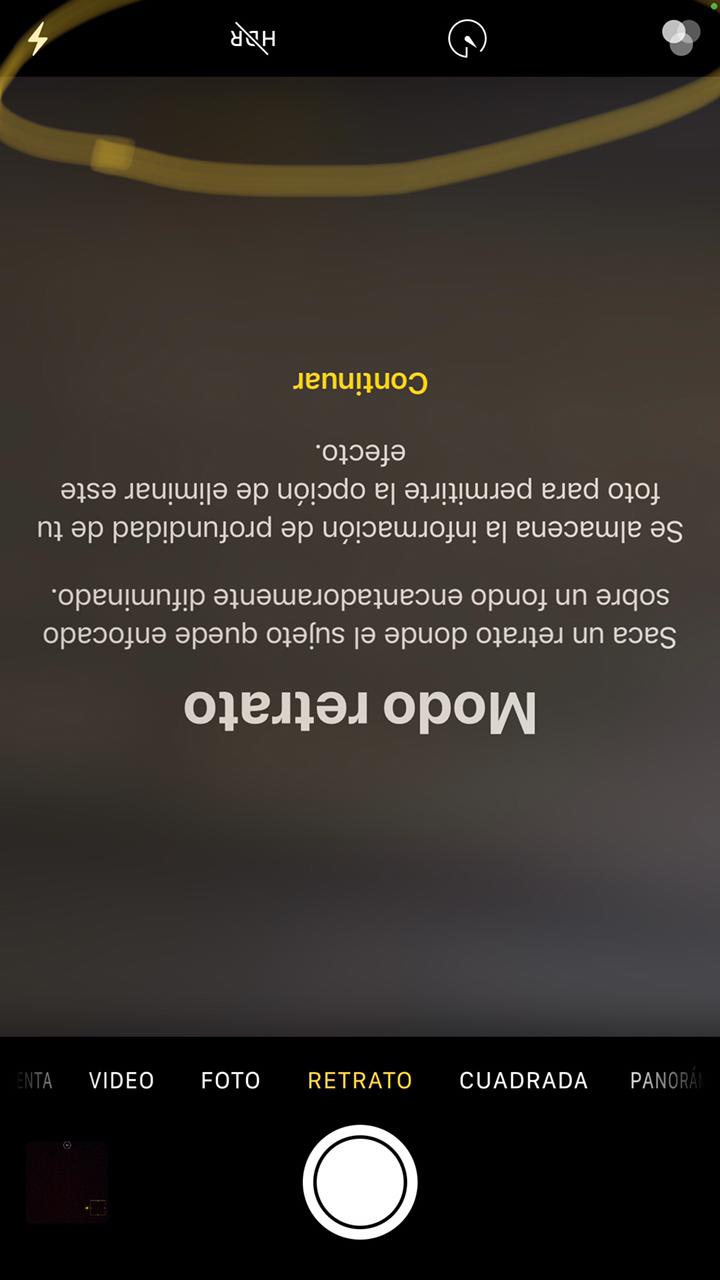The height and width of the screenshot is (1280, 720).
Task: Select RETRATO mode
Action: pos(360,1080)
